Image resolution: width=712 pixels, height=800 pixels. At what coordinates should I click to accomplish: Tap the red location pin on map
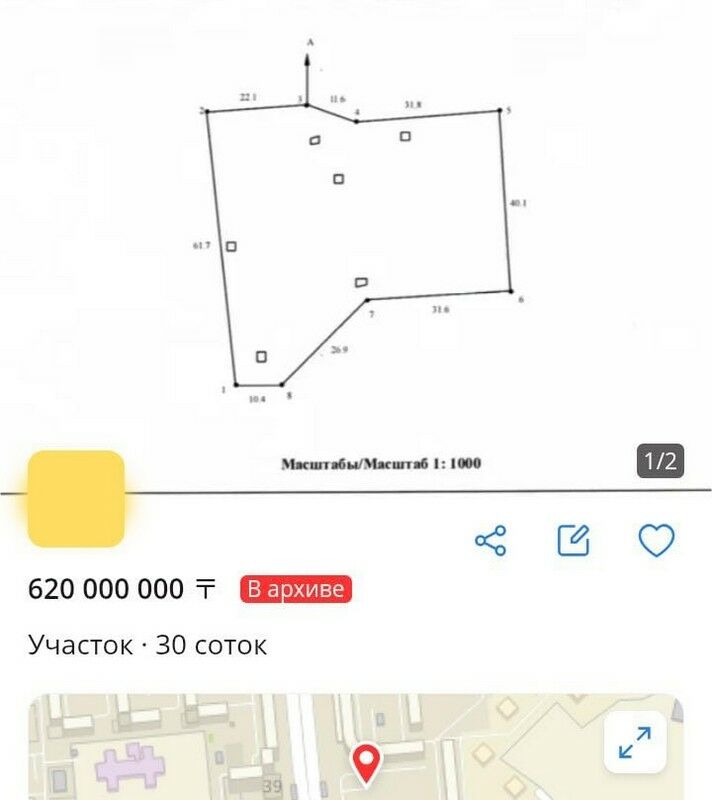tap(369, 762)
